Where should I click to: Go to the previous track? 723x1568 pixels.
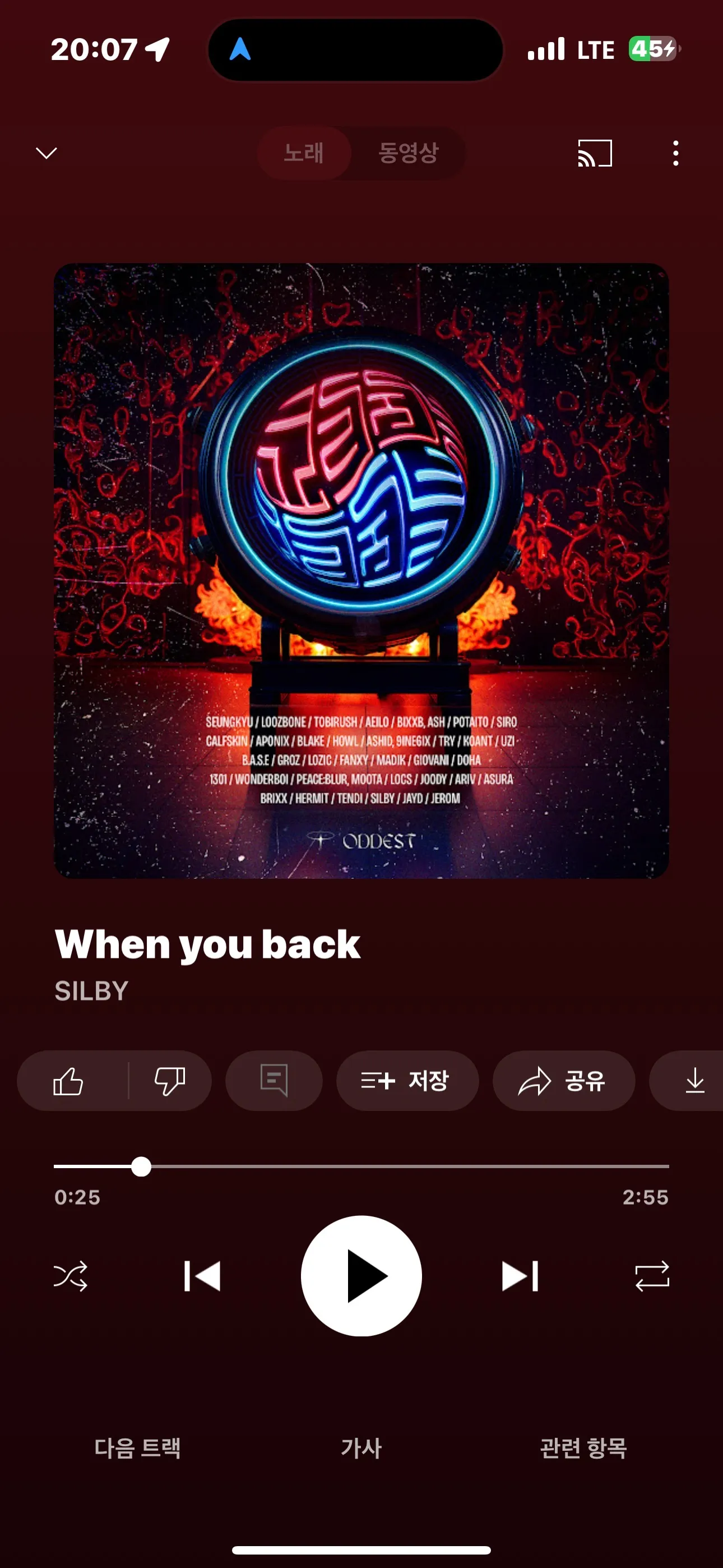[203, 1276]
